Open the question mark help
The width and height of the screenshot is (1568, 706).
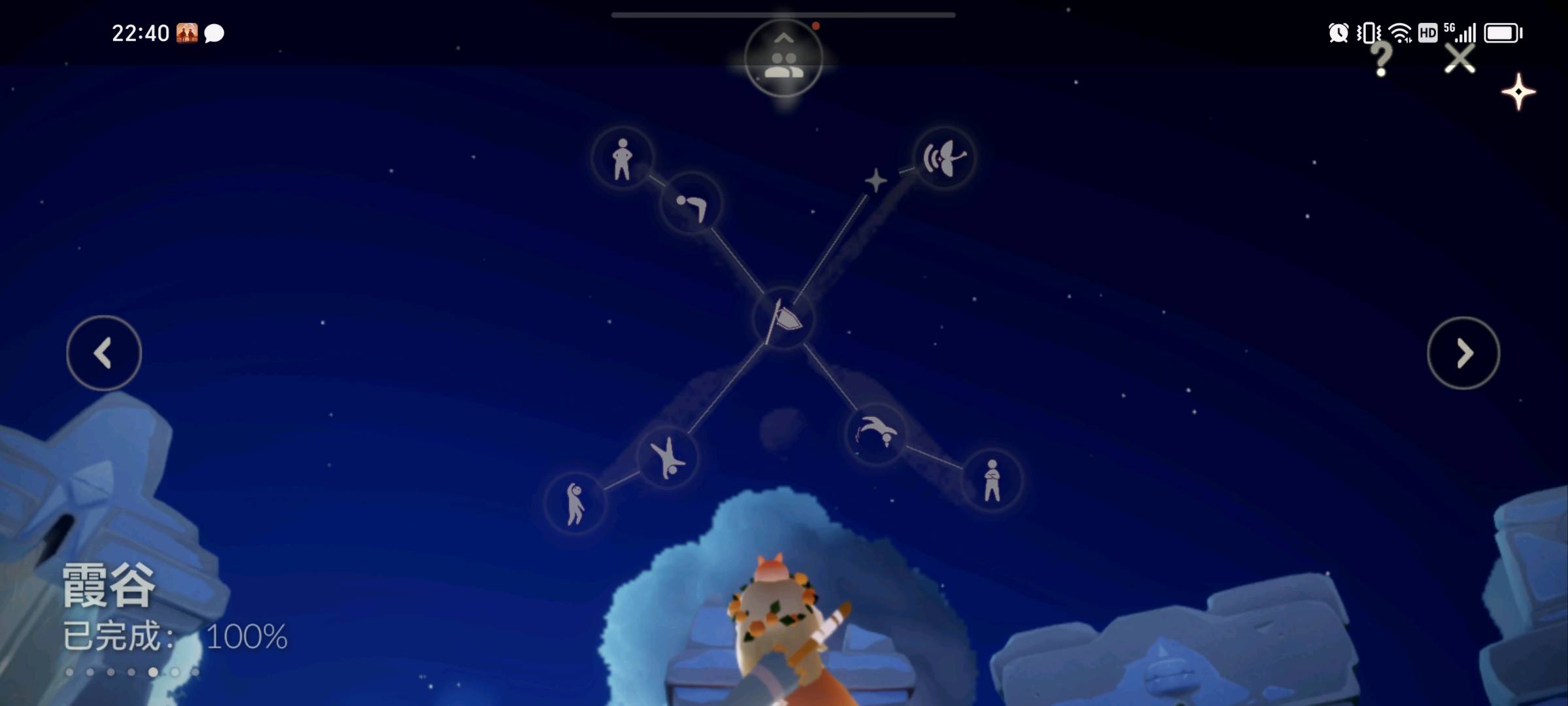tap(1380, 60)
